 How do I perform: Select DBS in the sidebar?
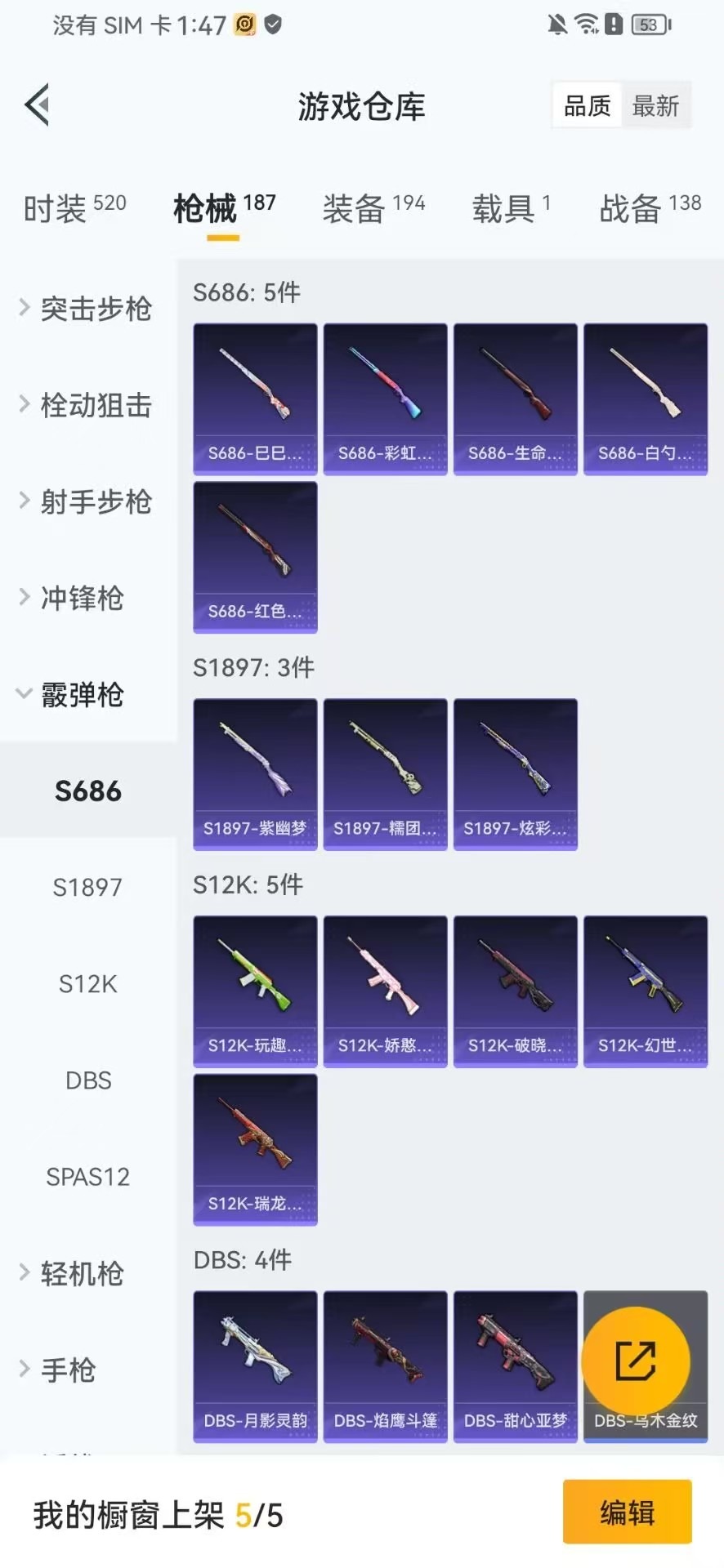coord(88,1080)
